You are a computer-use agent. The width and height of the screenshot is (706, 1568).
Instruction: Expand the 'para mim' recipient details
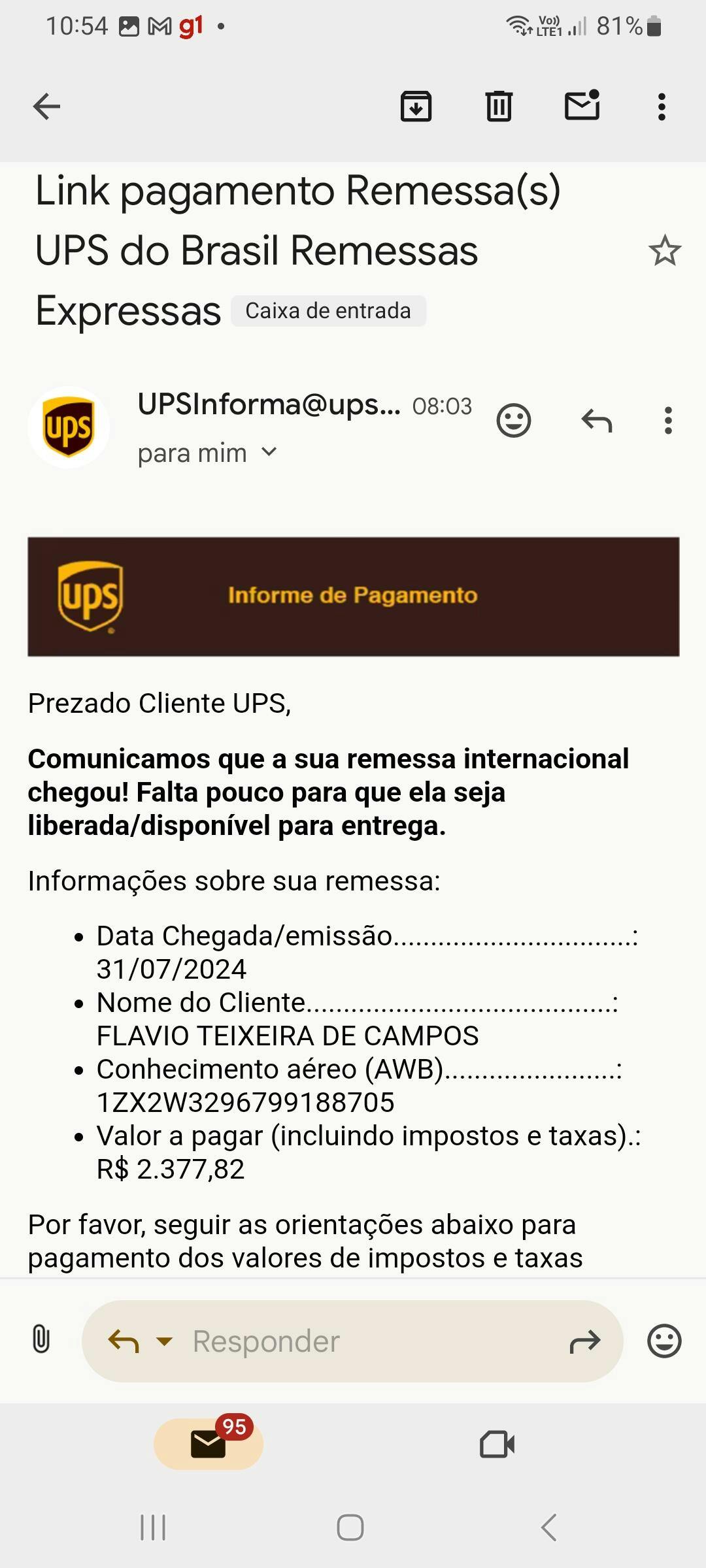[x=269, y=452]
